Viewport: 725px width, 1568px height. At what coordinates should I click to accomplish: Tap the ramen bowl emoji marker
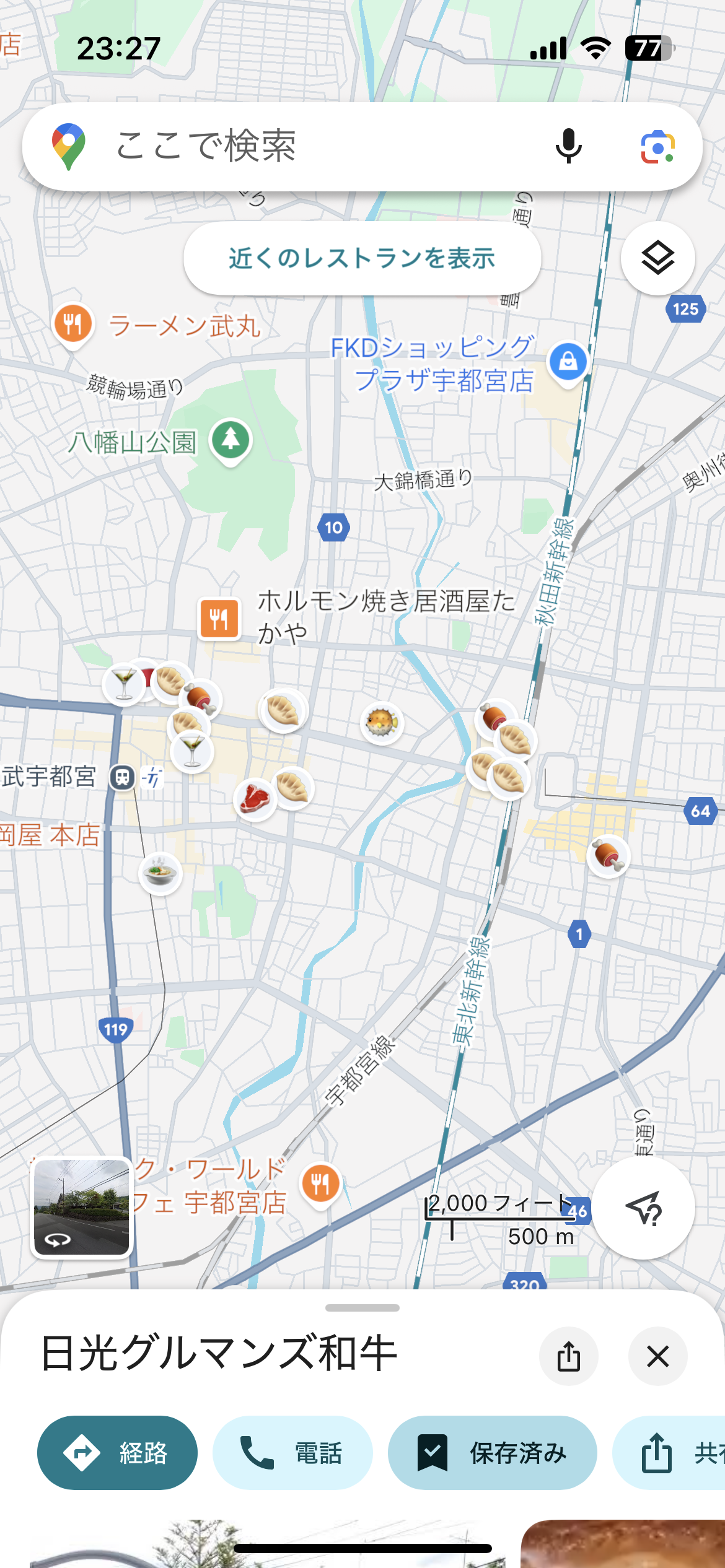[x=160, y=873]
